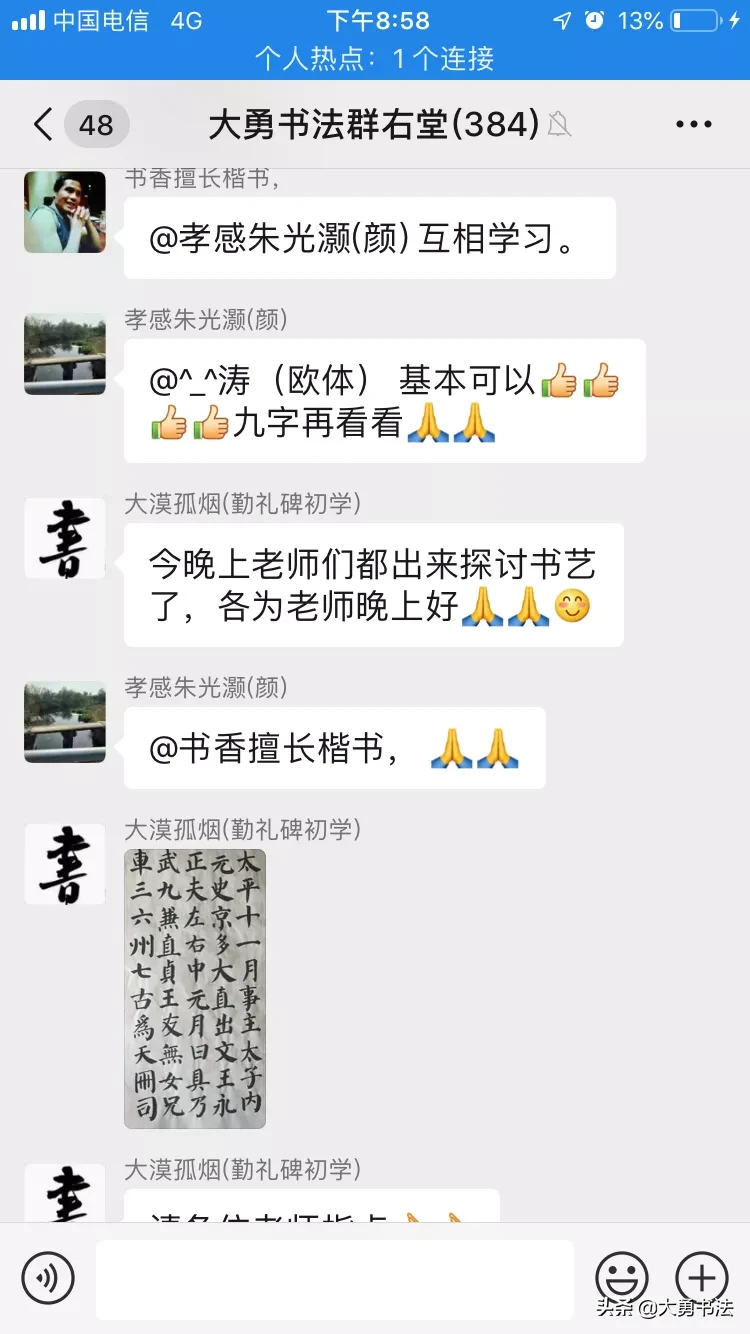The width and height of the screenshot is (750, 1334).
Task: Tap the plus icon for more attachments
Action: coord(701,1277)
